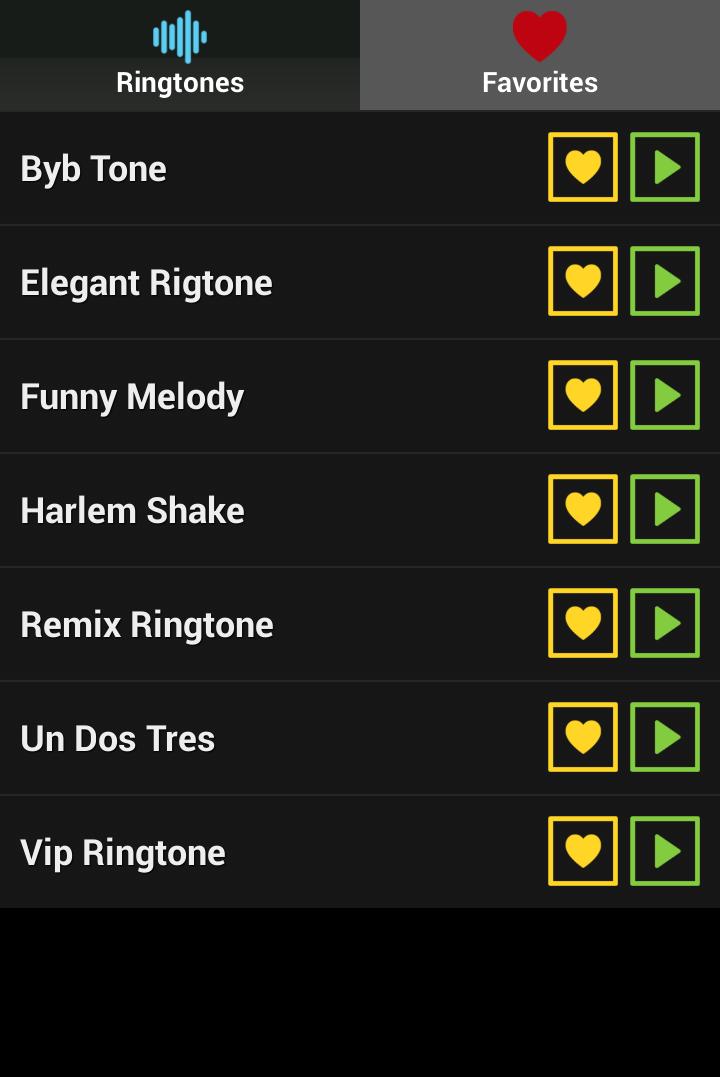Play the Remix Ringtone

point(664,623)
